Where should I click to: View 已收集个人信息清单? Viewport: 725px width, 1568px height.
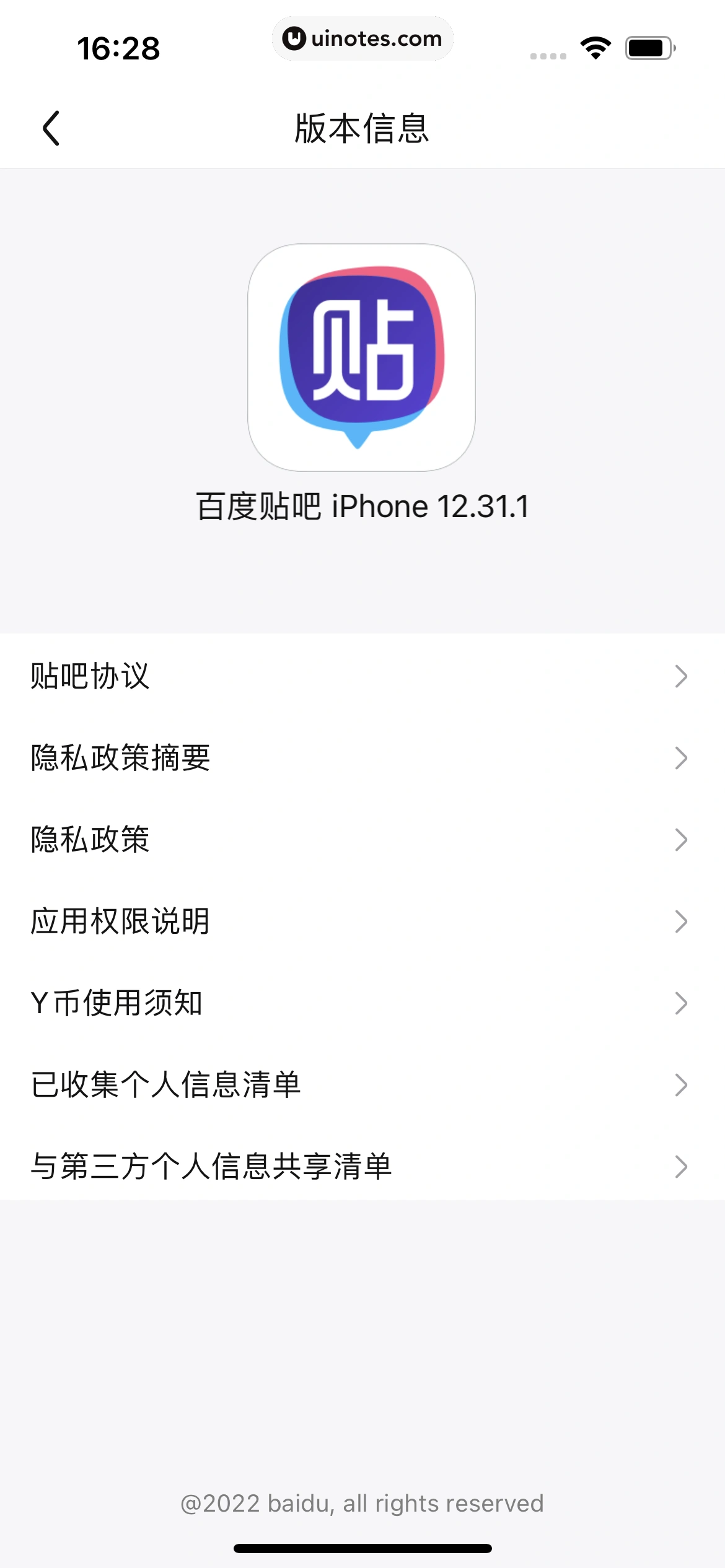tap(362, 1084)
